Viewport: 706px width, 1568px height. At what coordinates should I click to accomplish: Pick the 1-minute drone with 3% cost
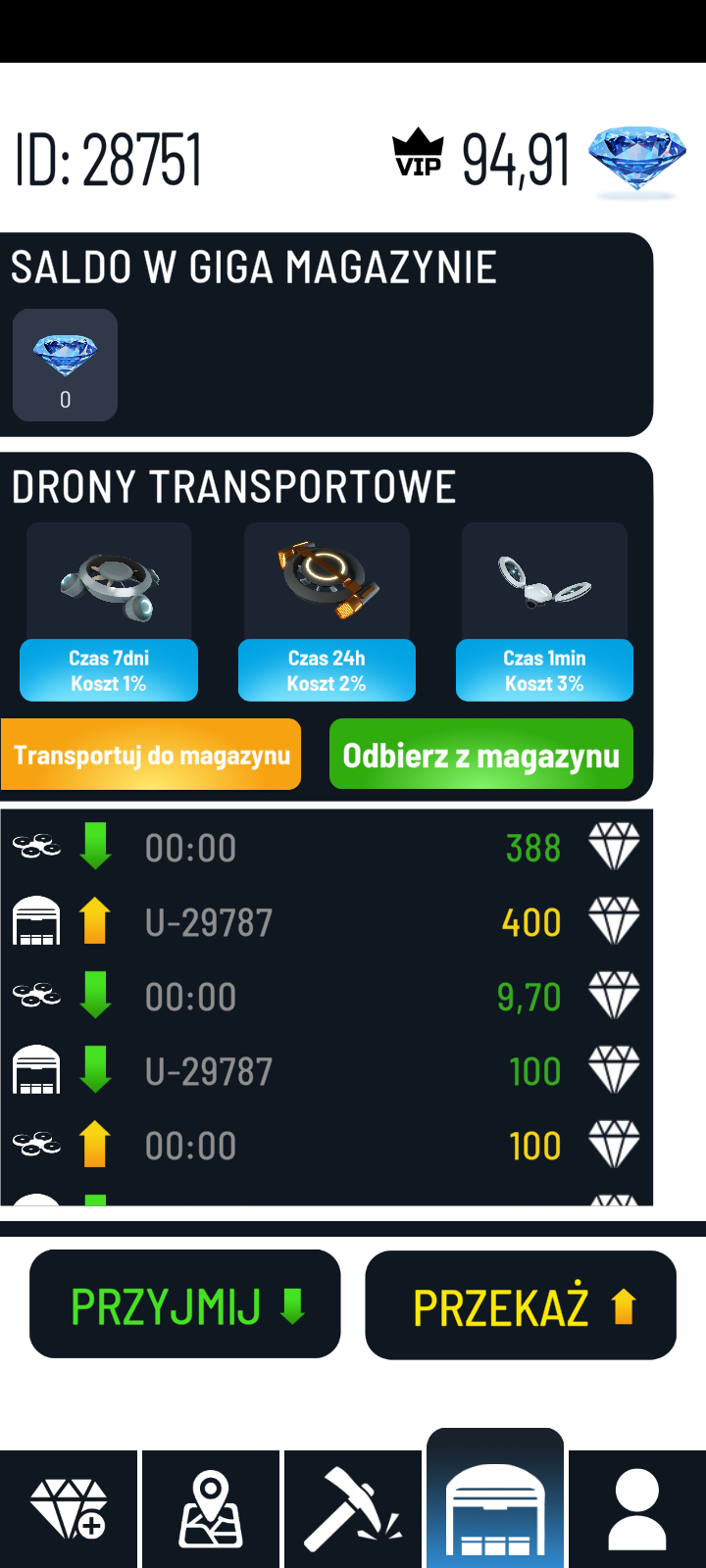544,612
